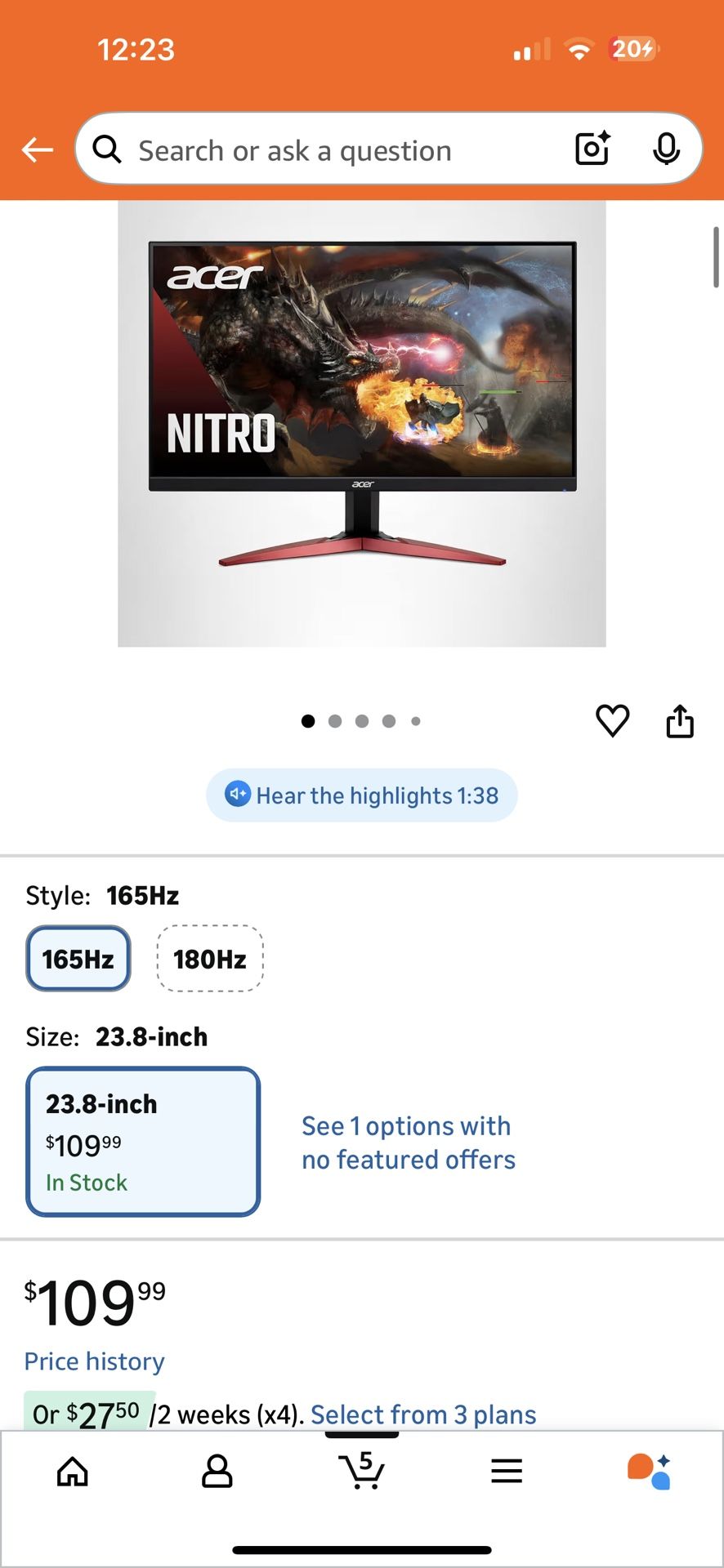This screenshot has width=724, height=1568.
Task: Select the 180Hz style option
Action: 209,958
